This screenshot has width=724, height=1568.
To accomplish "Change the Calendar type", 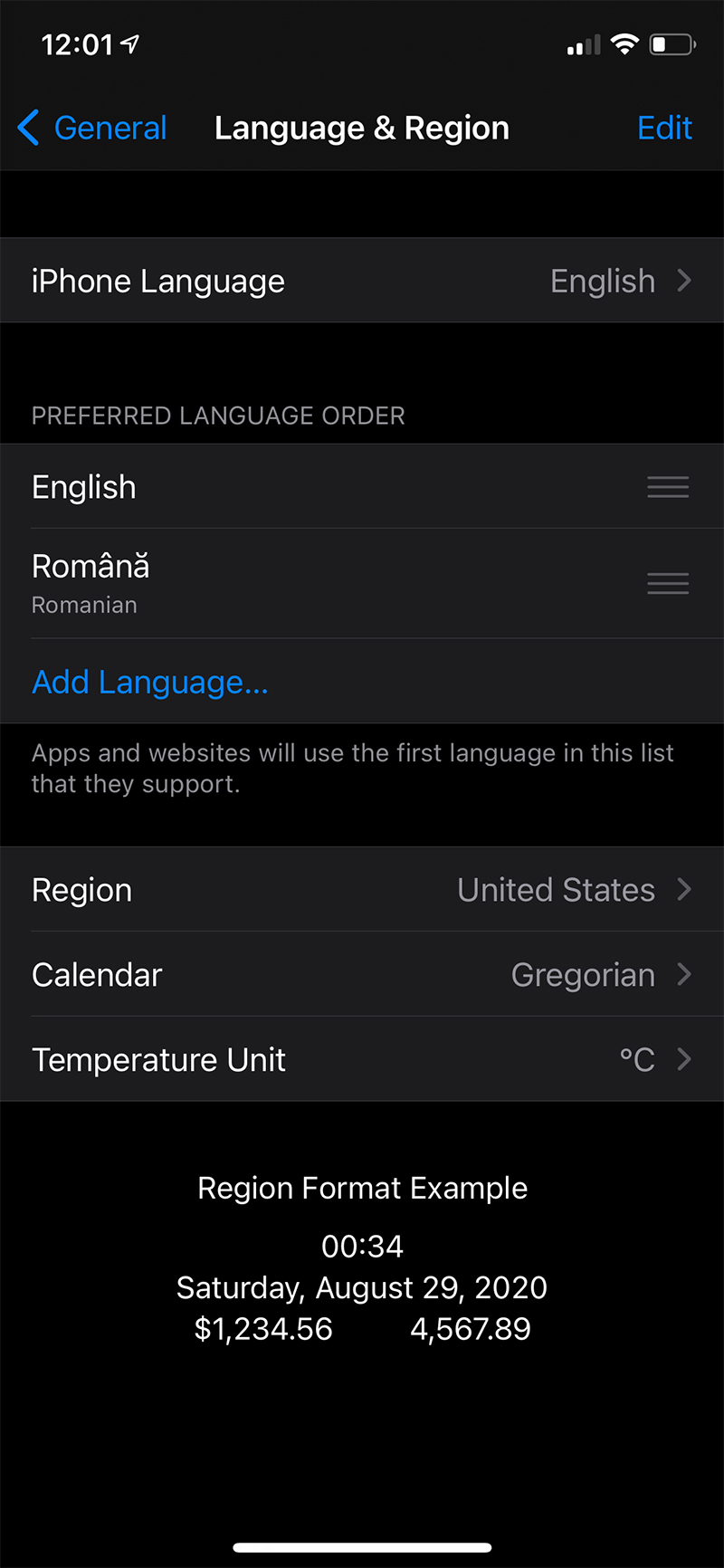I will click(362, 975).
